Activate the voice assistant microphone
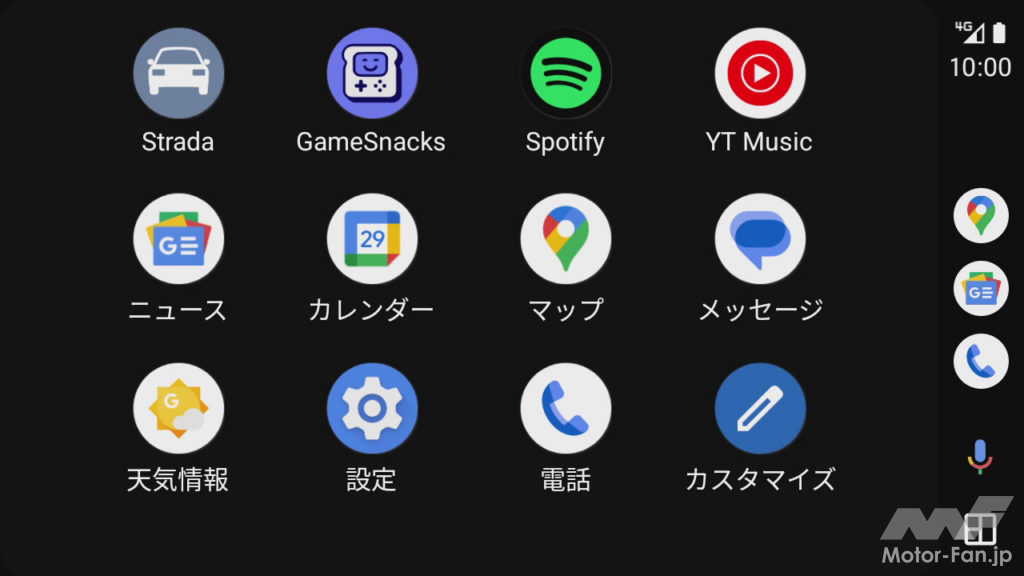The width and height of the screenshot is (1024, 576). pyautogui.click(x=980, y=456)
